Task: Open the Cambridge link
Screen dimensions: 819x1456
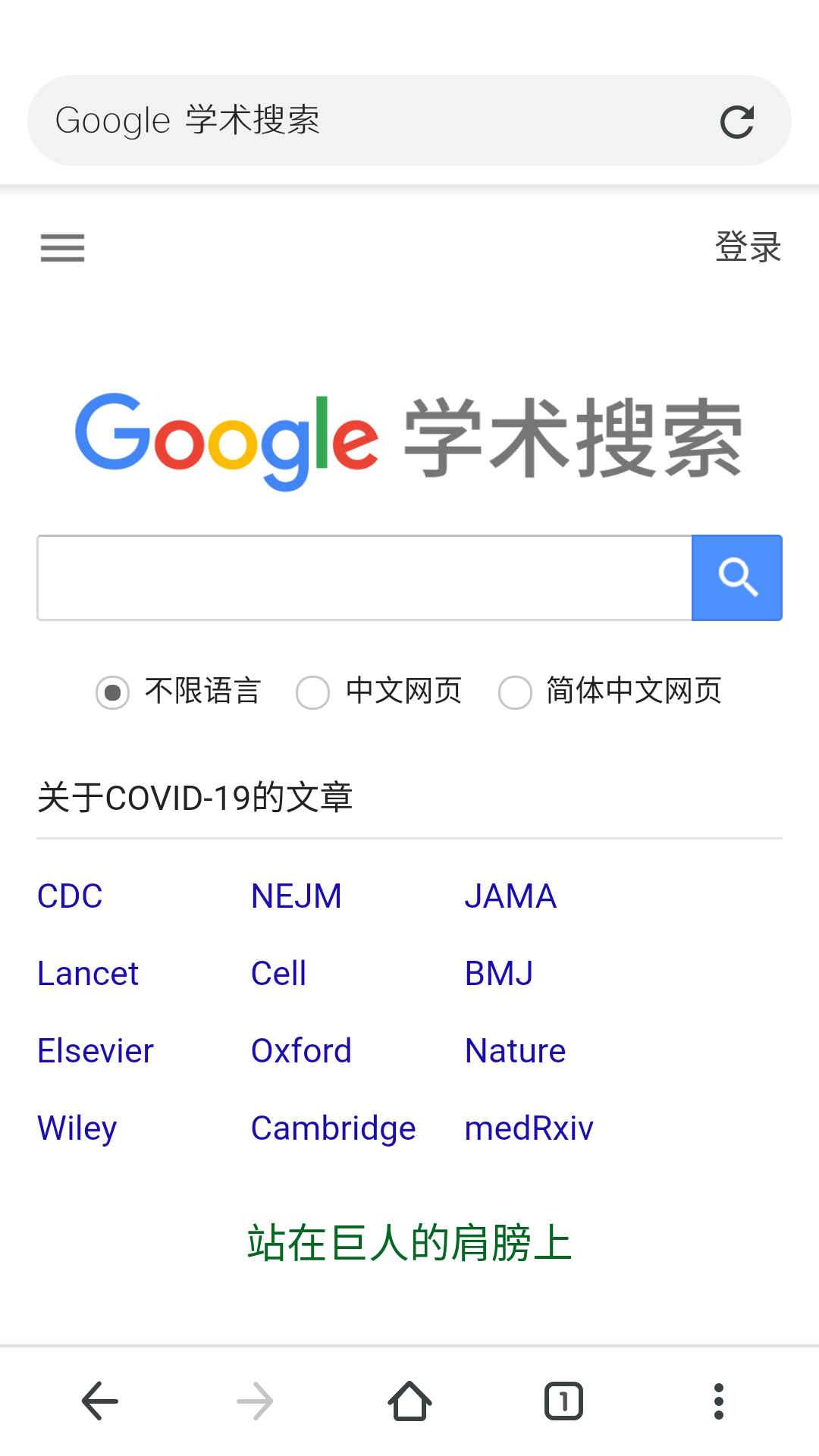Action: click(334, 1128)
